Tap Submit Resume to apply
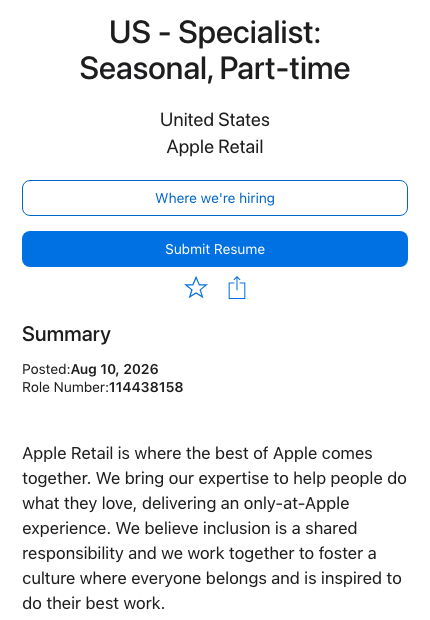 [x=215, y=249]
